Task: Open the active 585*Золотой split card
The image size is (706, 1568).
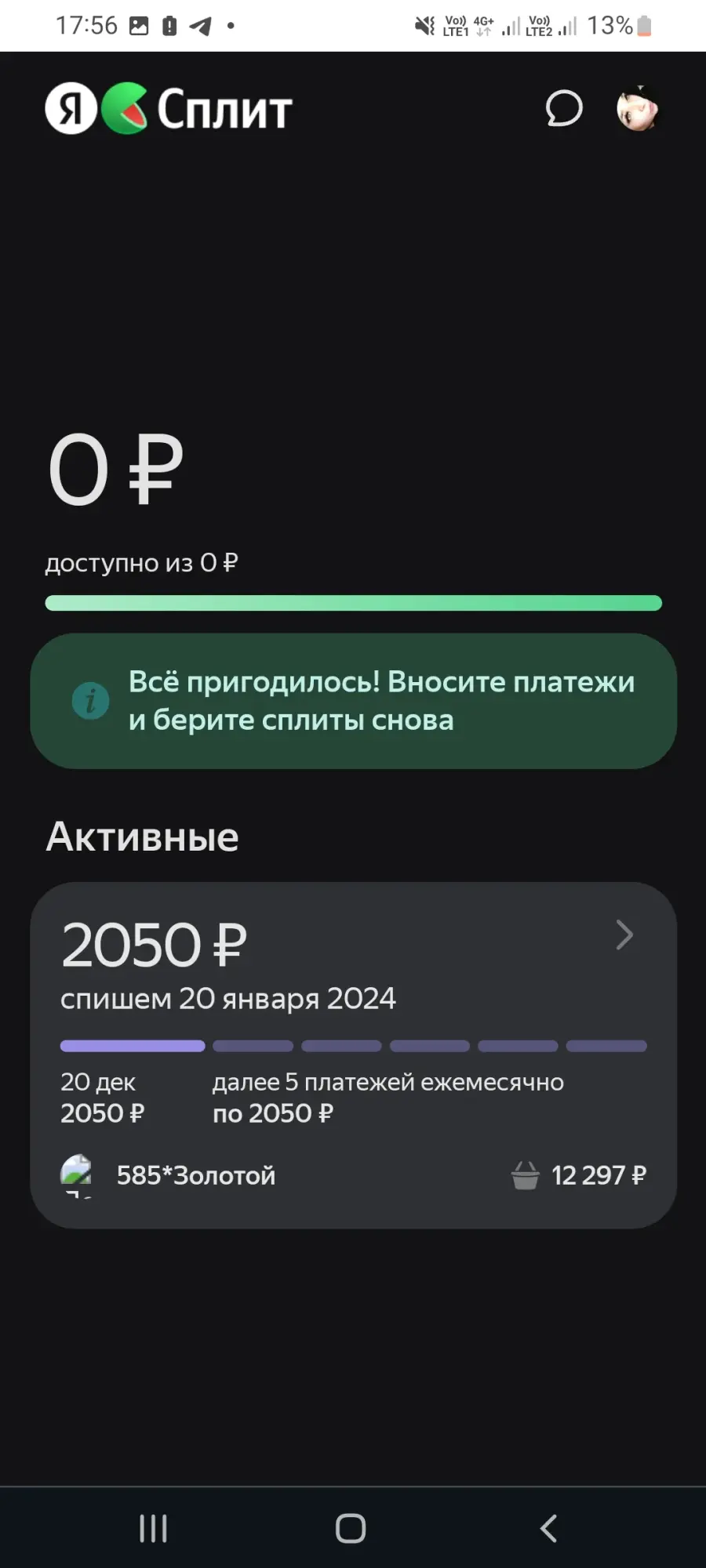Action: (x=353, y=1054)
